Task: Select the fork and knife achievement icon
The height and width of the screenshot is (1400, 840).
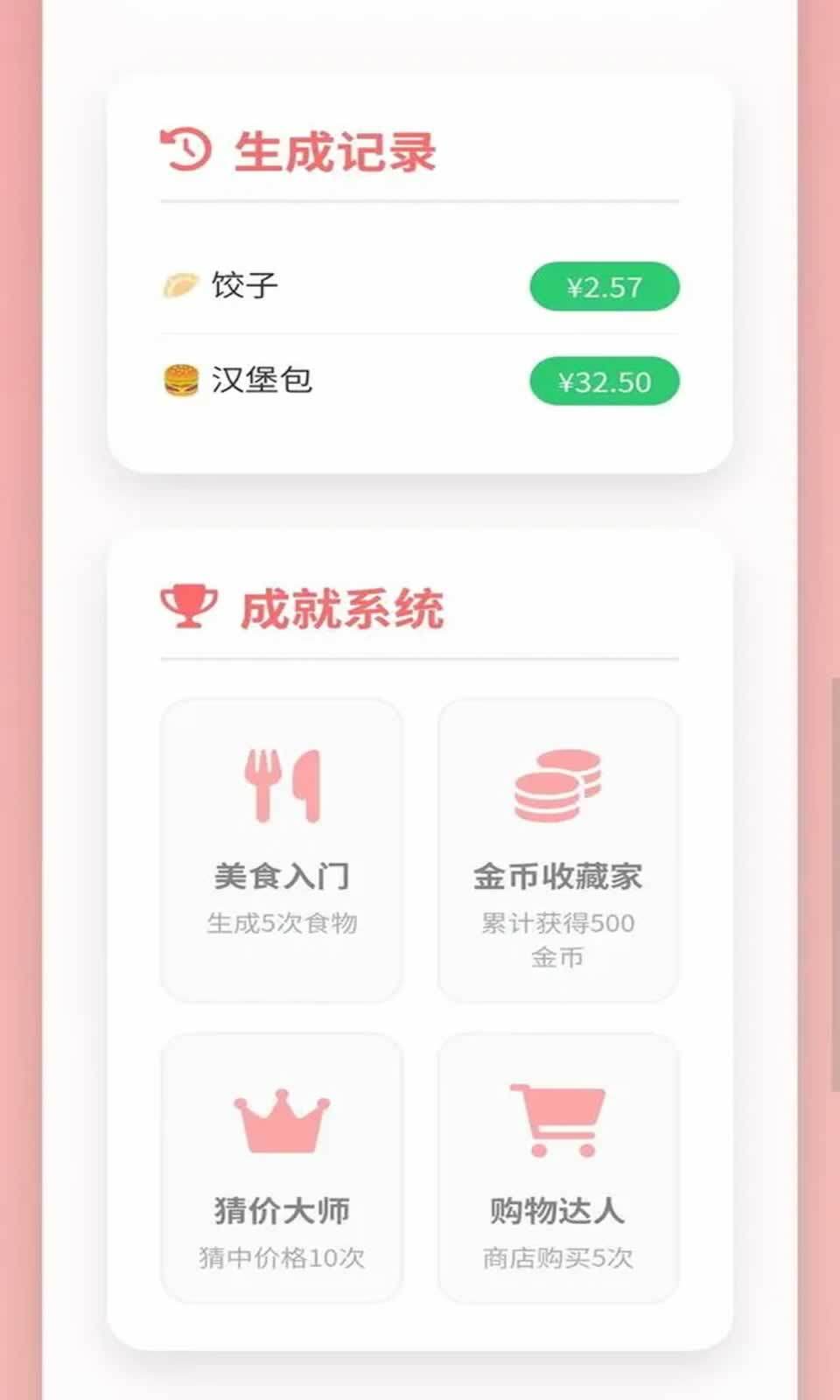Action: (283, 785)
